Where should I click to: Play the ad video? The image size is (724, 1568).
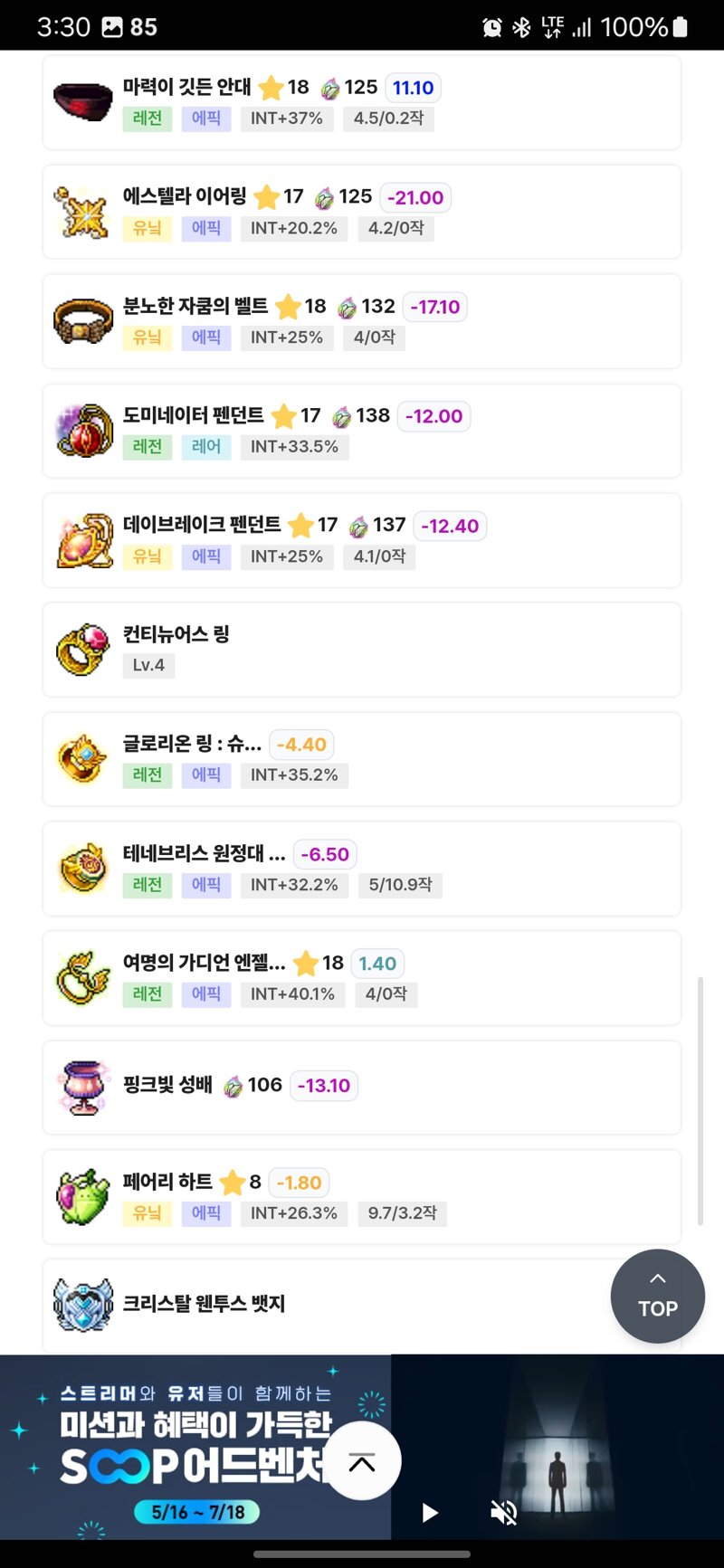pyautogui.click(x=430, y=1512)
